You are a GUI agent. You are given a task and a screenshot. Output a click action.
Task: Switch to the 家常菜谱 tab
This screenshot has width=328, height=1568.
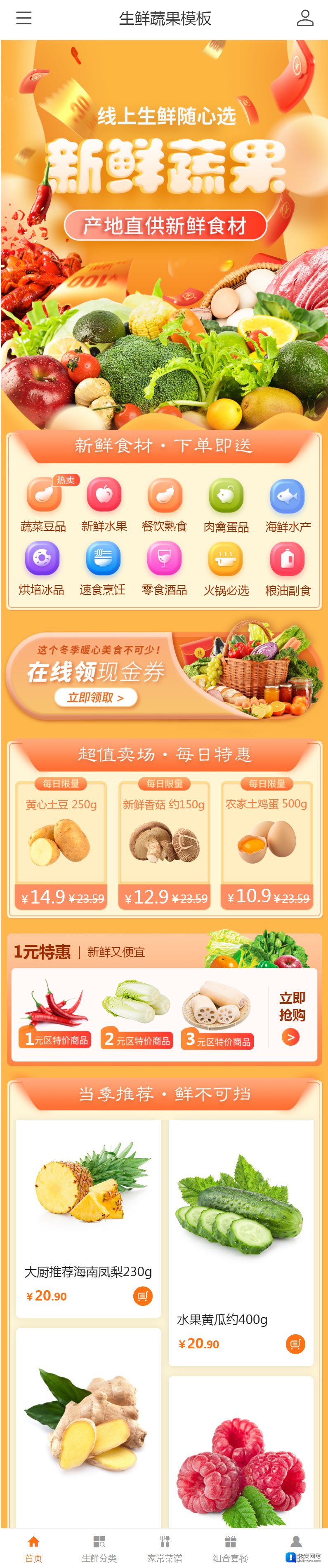[165, 1549]
